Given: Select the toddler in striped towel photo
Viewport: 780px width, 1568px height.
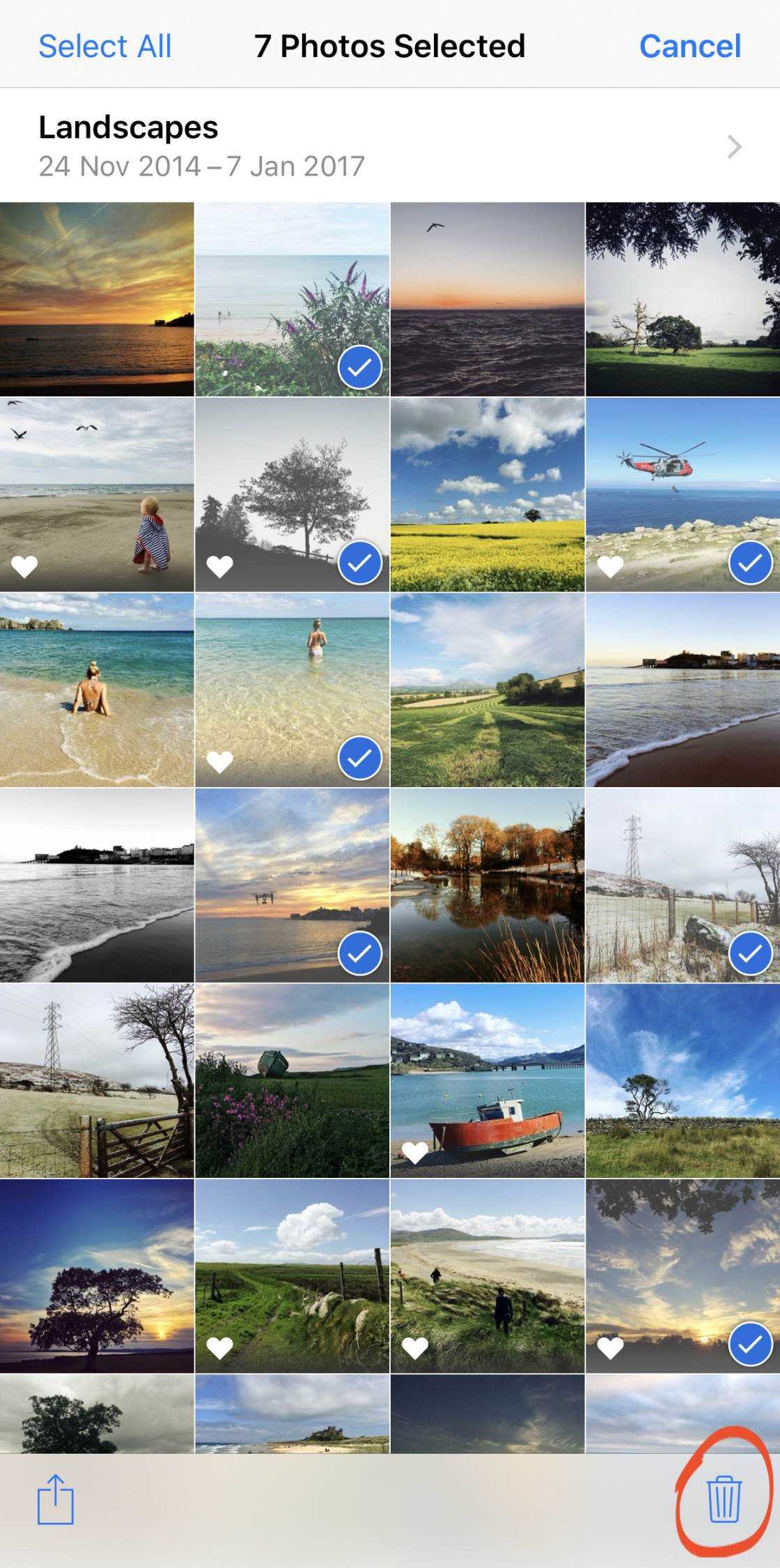Looking at the screenshot, I should pos(97,495).
